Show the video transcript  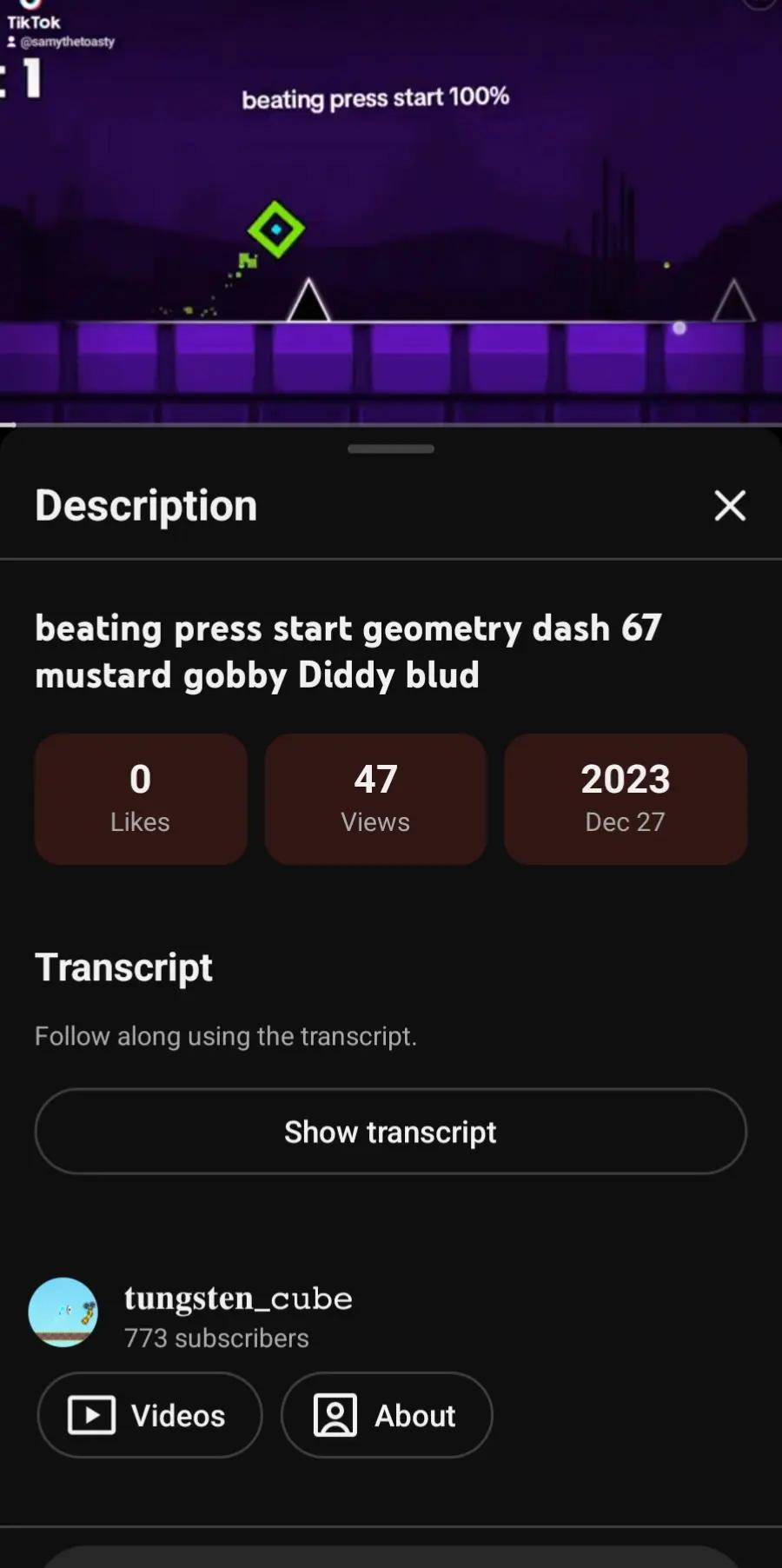tap(391, 1132)
